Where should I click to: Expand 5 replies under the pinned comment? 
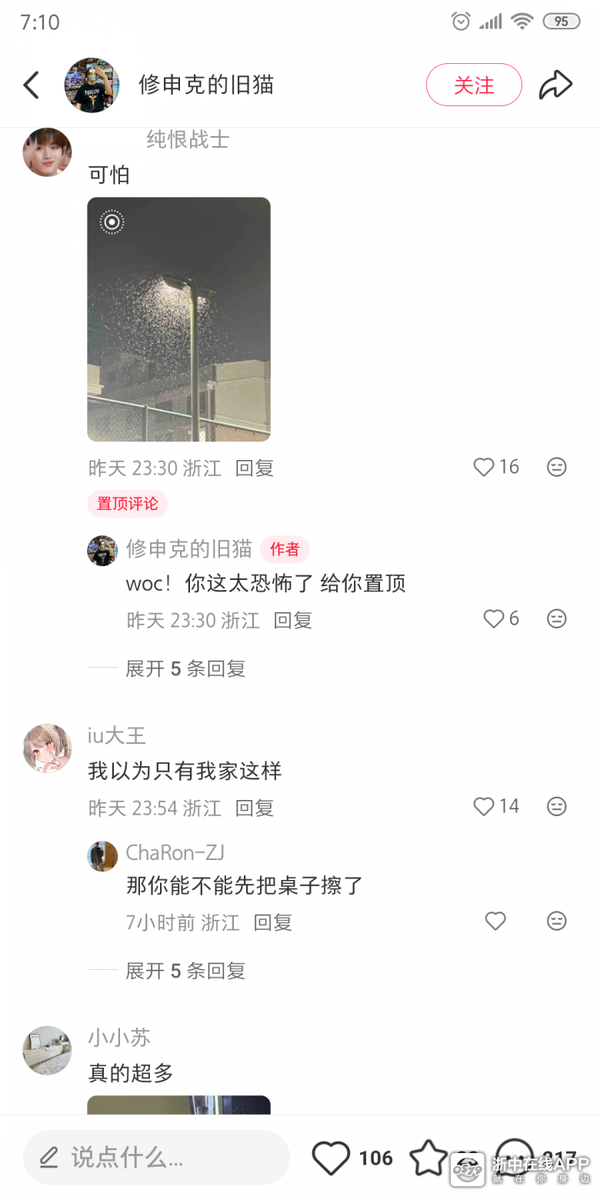tap(185, 668)
